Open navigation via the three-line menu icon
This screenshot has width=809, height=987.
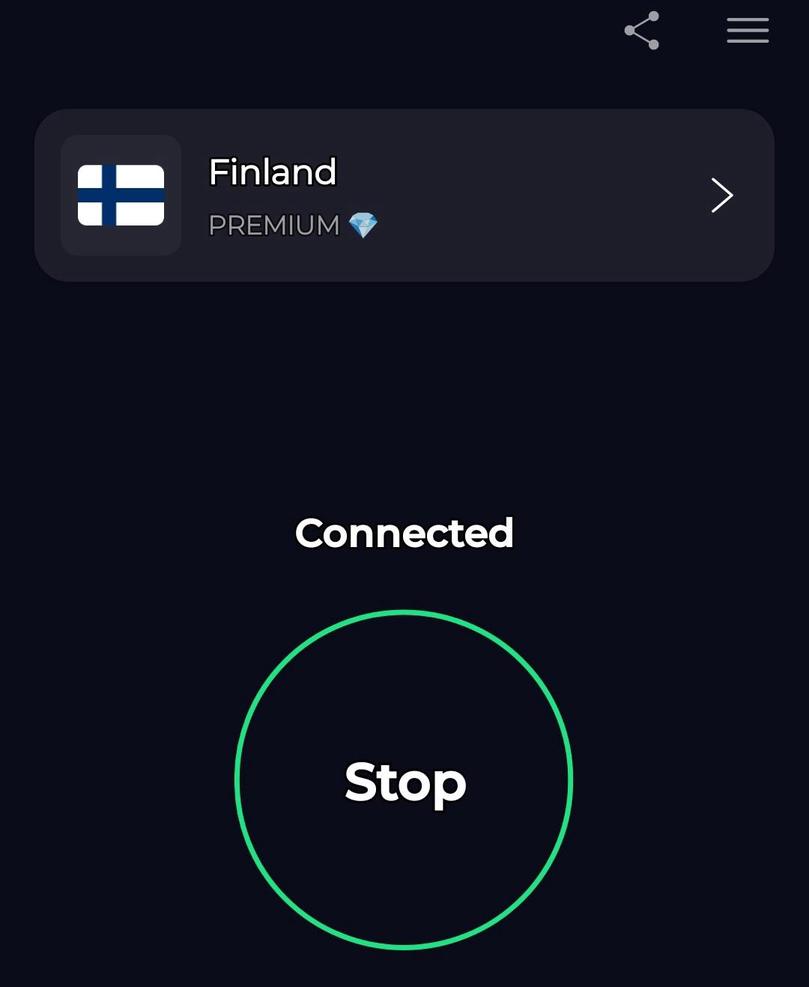[x=747, y=30]
